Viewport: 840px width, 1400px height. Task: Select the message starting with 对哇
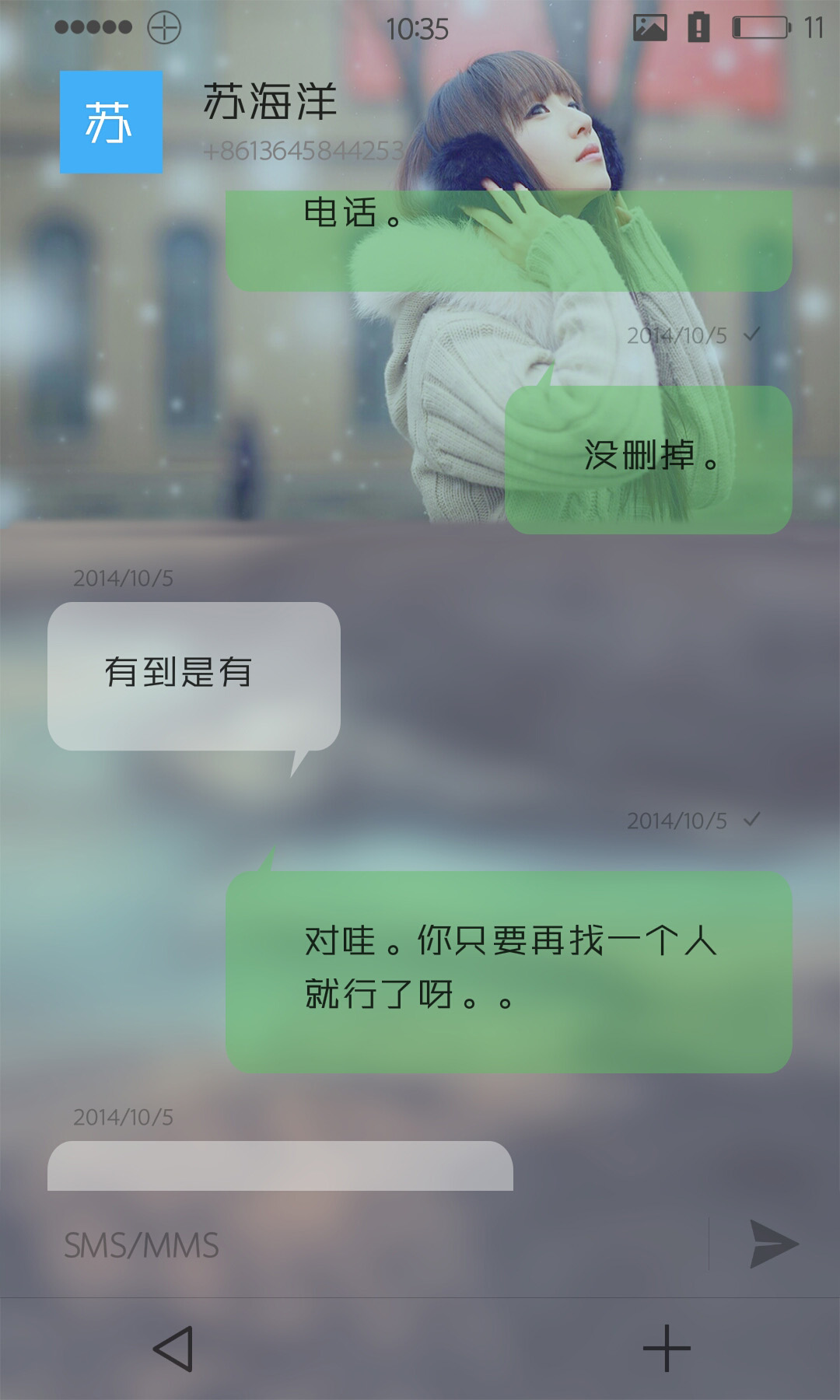click(509, 971)
